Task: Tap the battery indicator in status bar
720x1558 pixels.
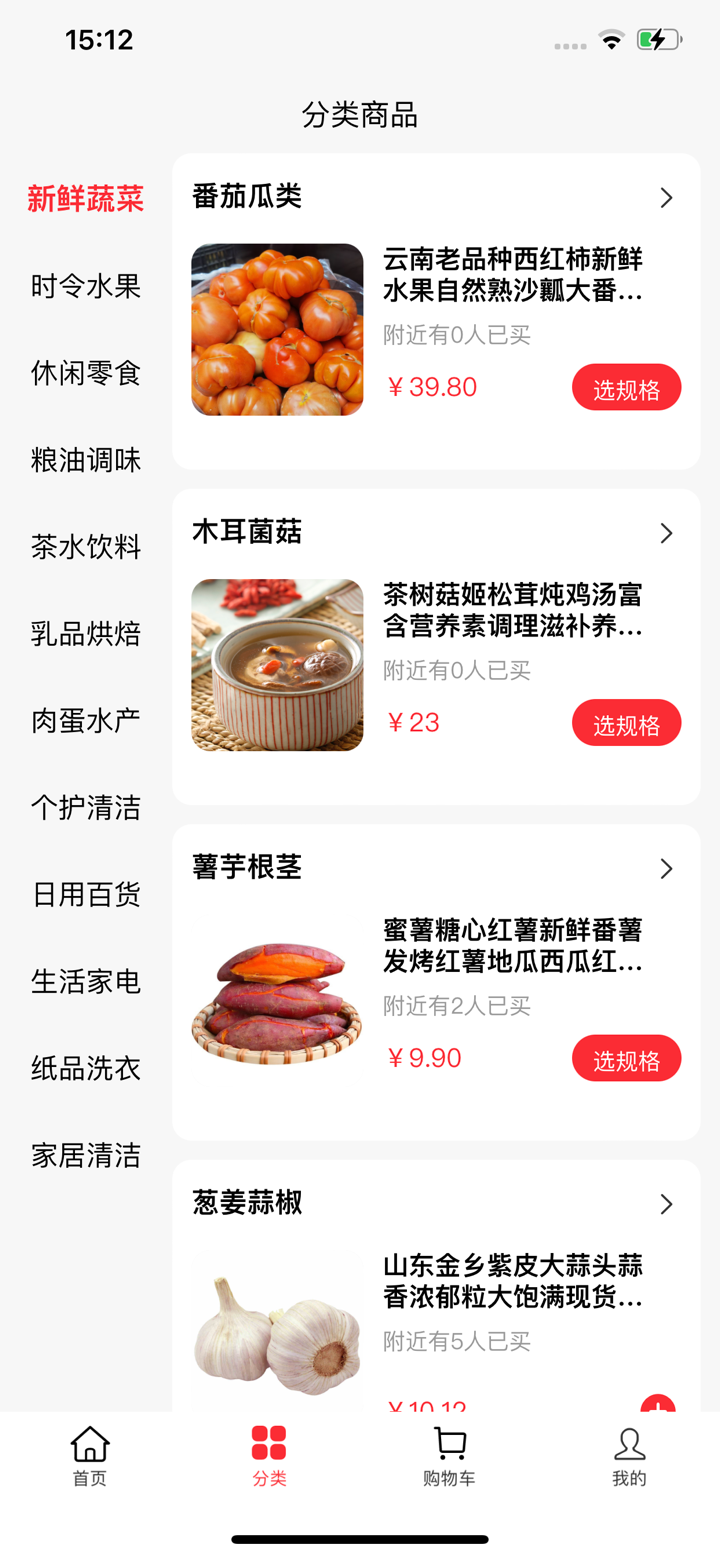Action: (x=657, y=38)
